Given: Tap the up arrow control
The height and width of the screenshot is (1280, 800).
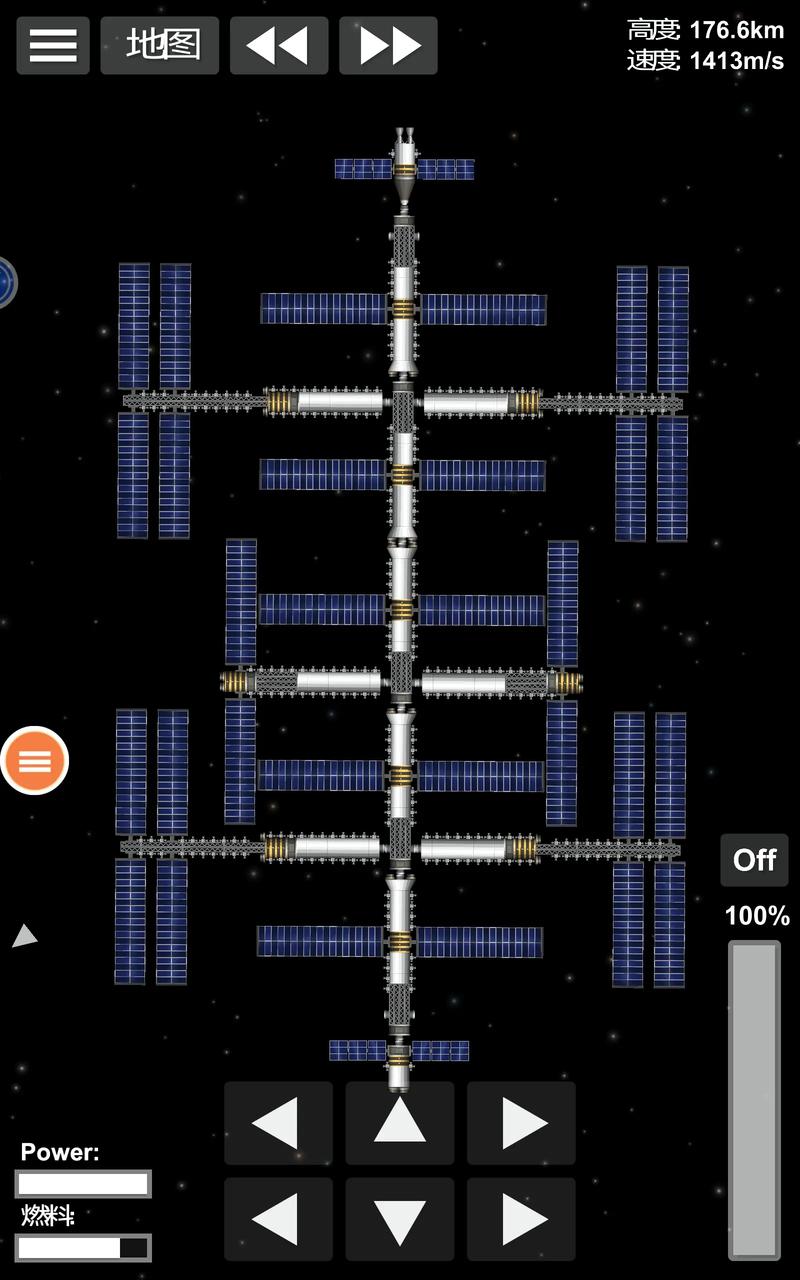Looking at the screenshot, I should pyautogui.click(x=400, y=1122).
